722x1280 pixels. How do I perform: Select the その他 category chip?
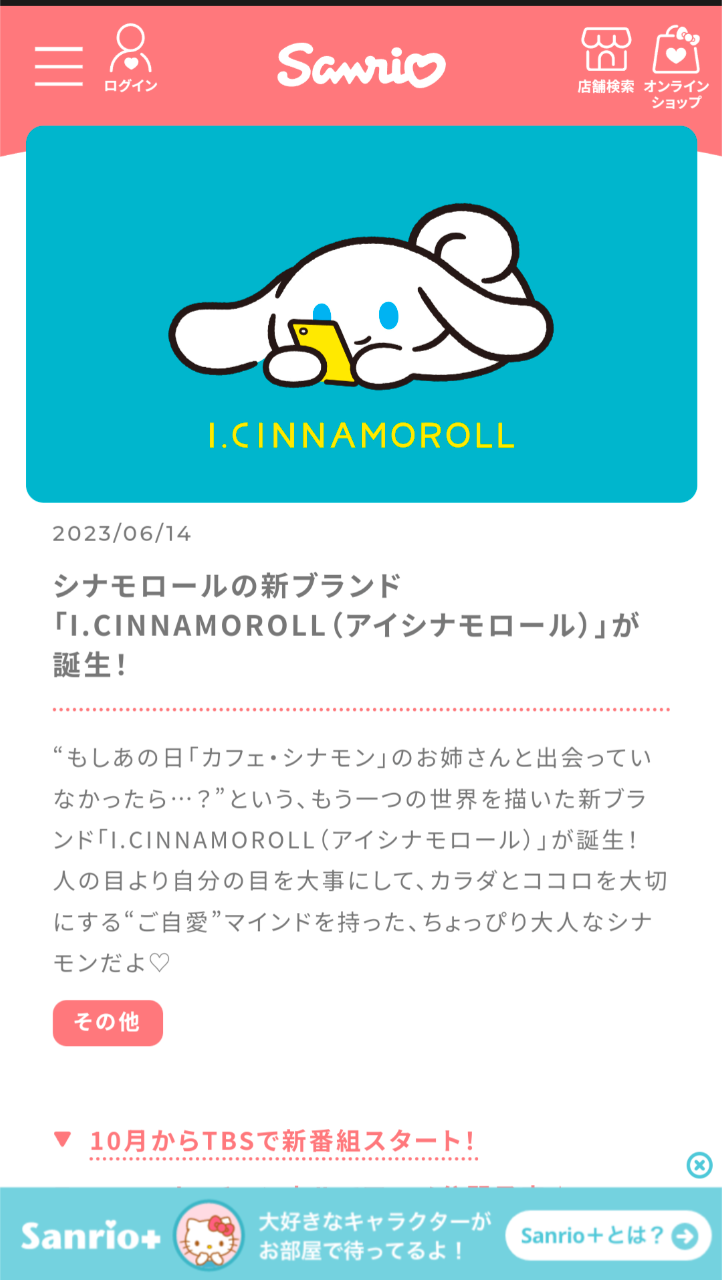pyautogui.click(x=108, y=1022)
